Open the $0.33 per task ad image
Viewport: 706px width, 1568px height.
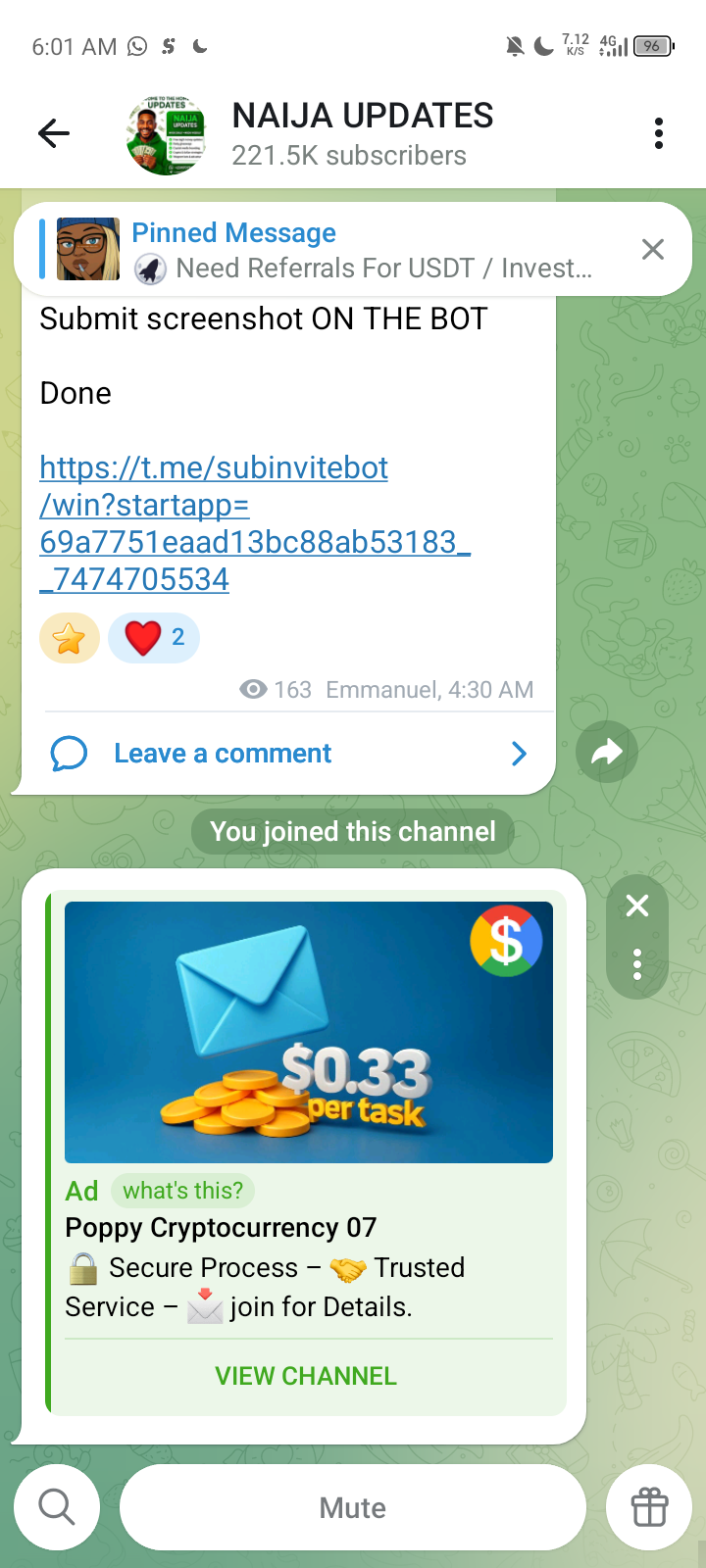click(308, 1032)
